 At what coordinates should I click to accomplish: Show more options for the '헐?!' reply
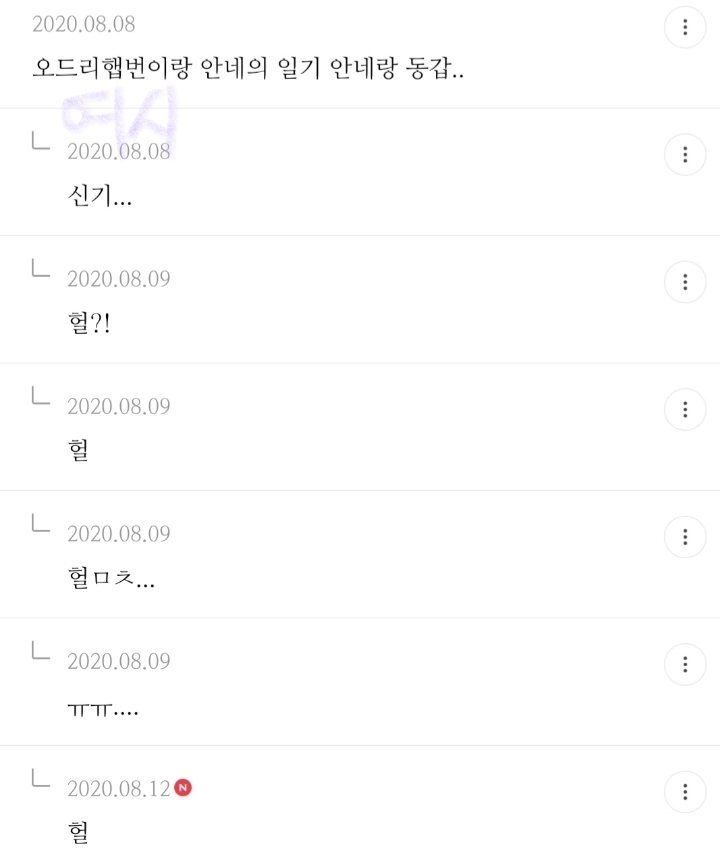point(685,282)
